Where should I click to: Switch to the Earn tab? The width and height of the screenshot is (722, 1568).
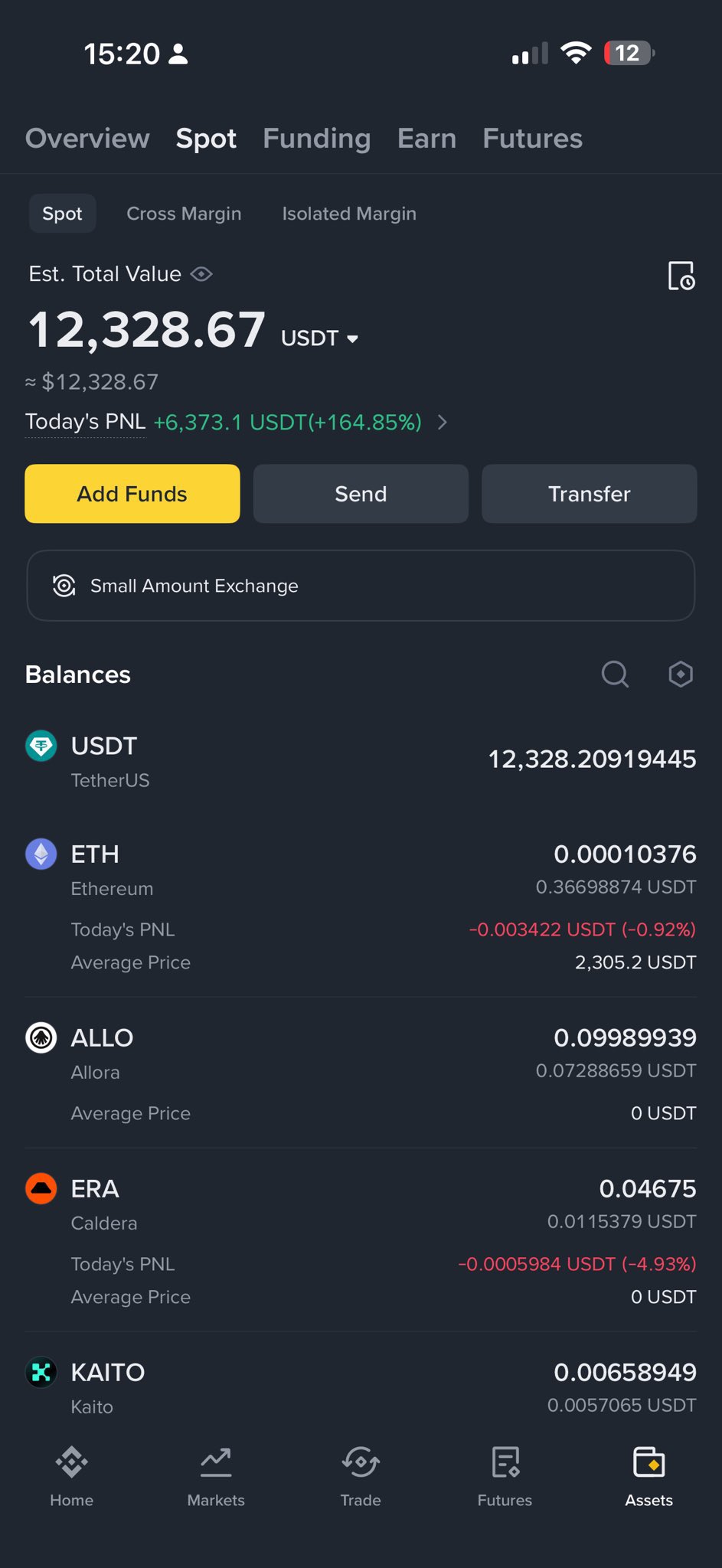click(x=426, y=139)
